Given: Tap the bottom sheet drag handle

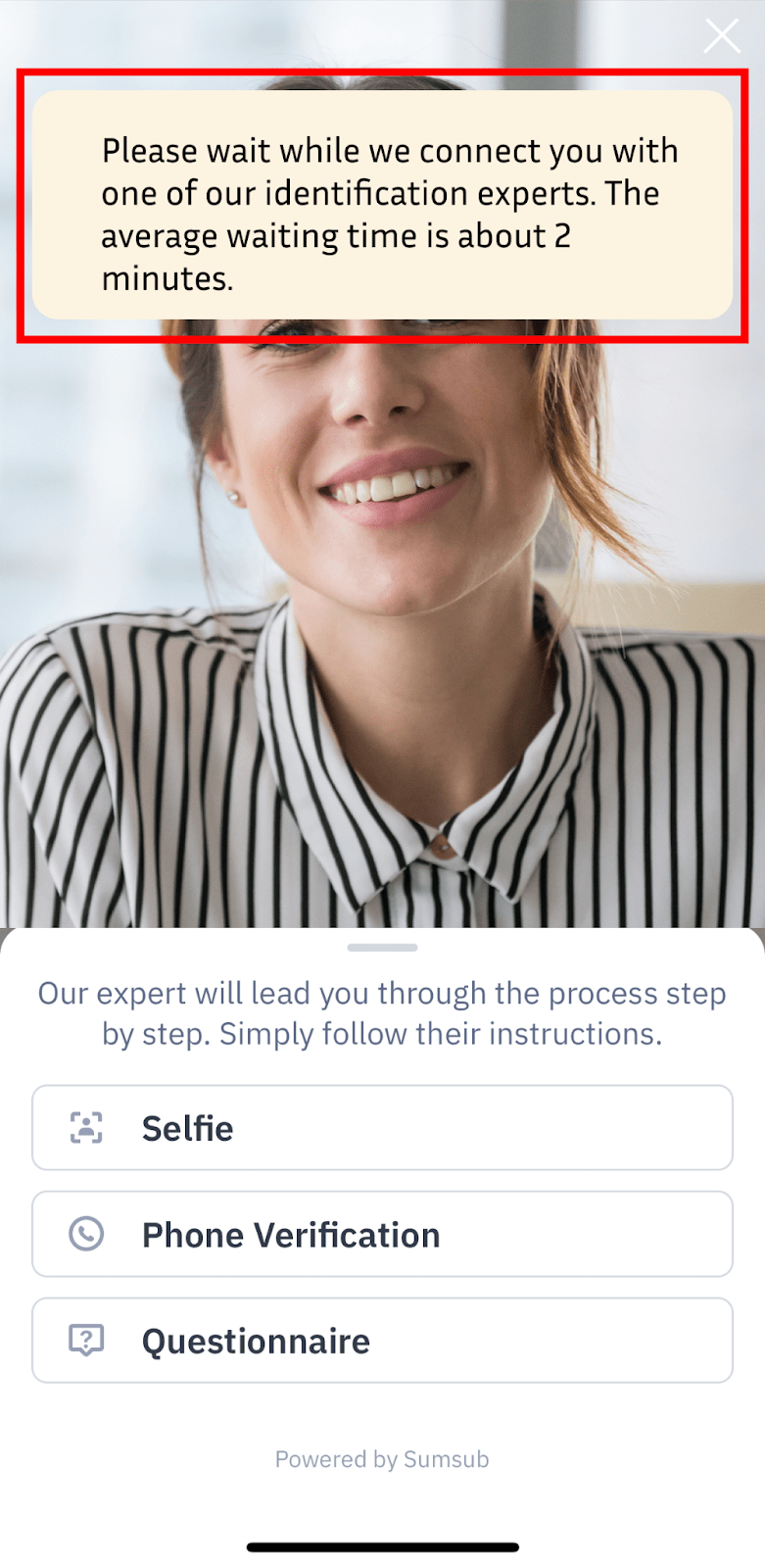Looking at the screenshot, I should tap(382, 948).
